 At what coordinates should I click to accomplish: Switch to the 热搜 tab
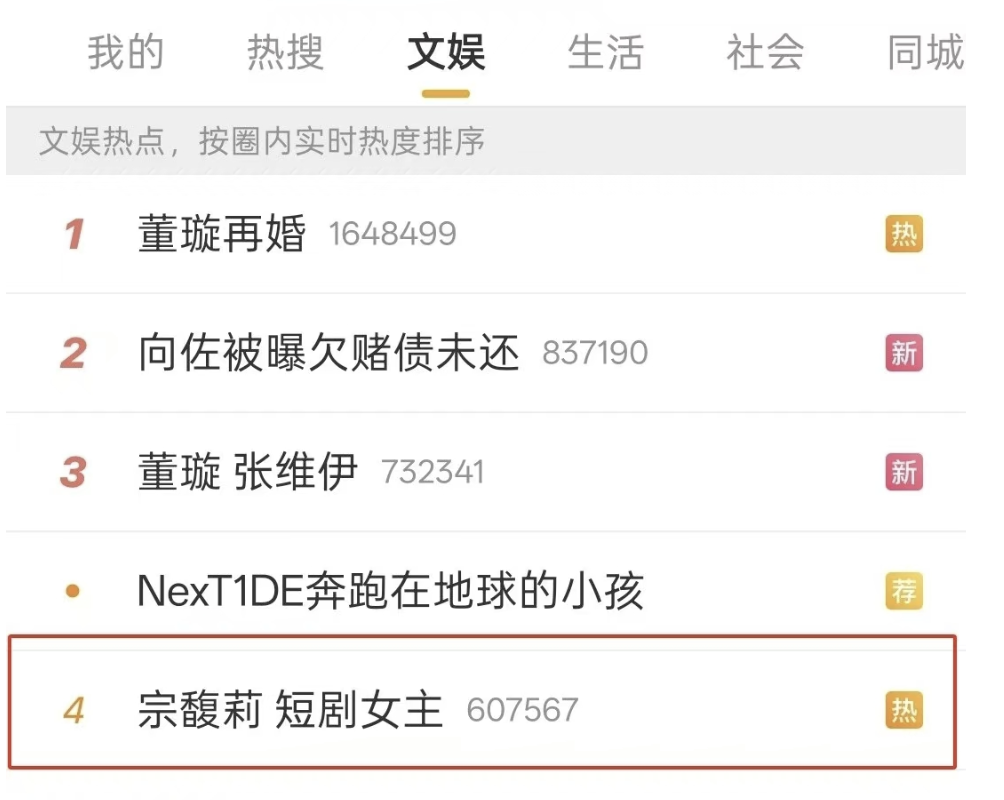(x=285, y=53)
